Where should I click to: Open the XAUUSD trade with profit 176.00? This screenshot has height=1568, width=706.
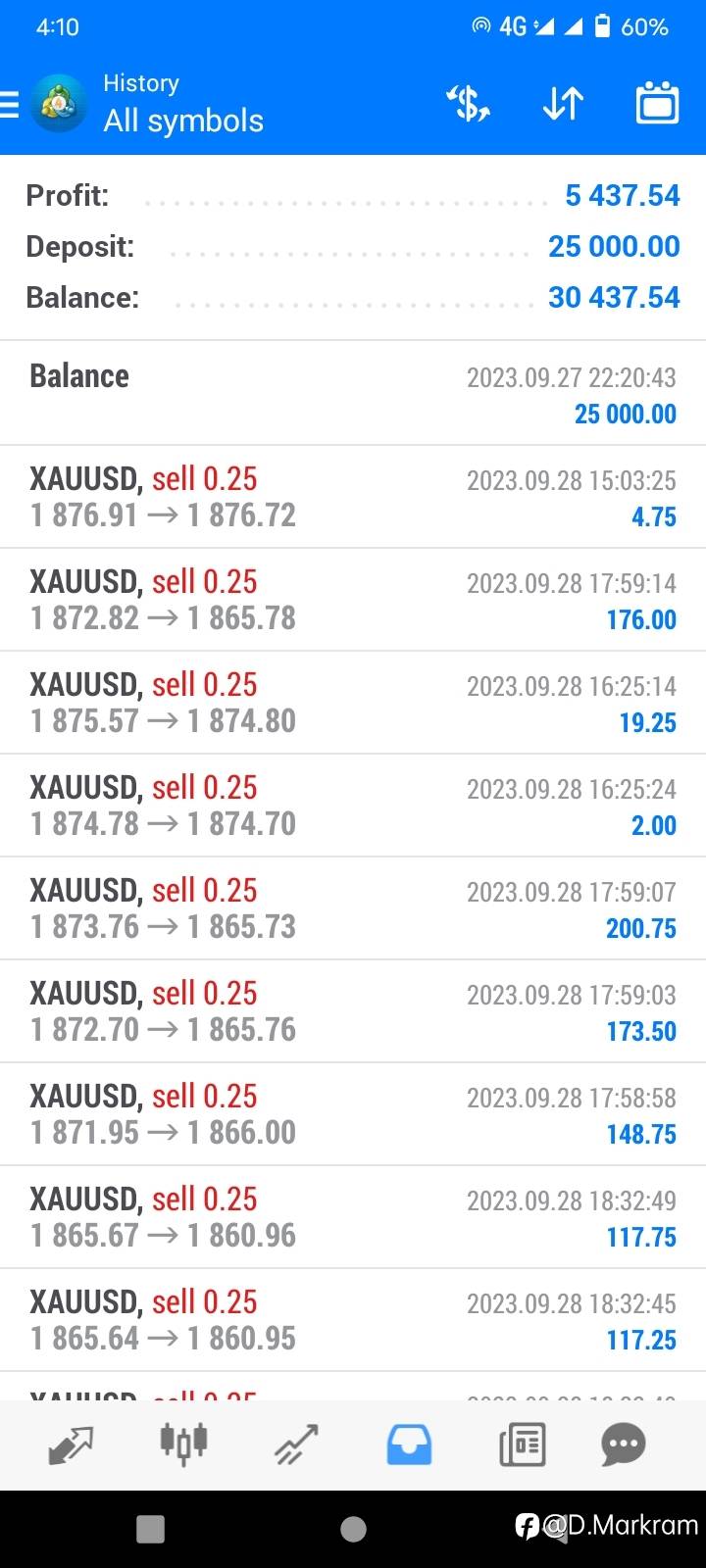[x=353, y=600]
